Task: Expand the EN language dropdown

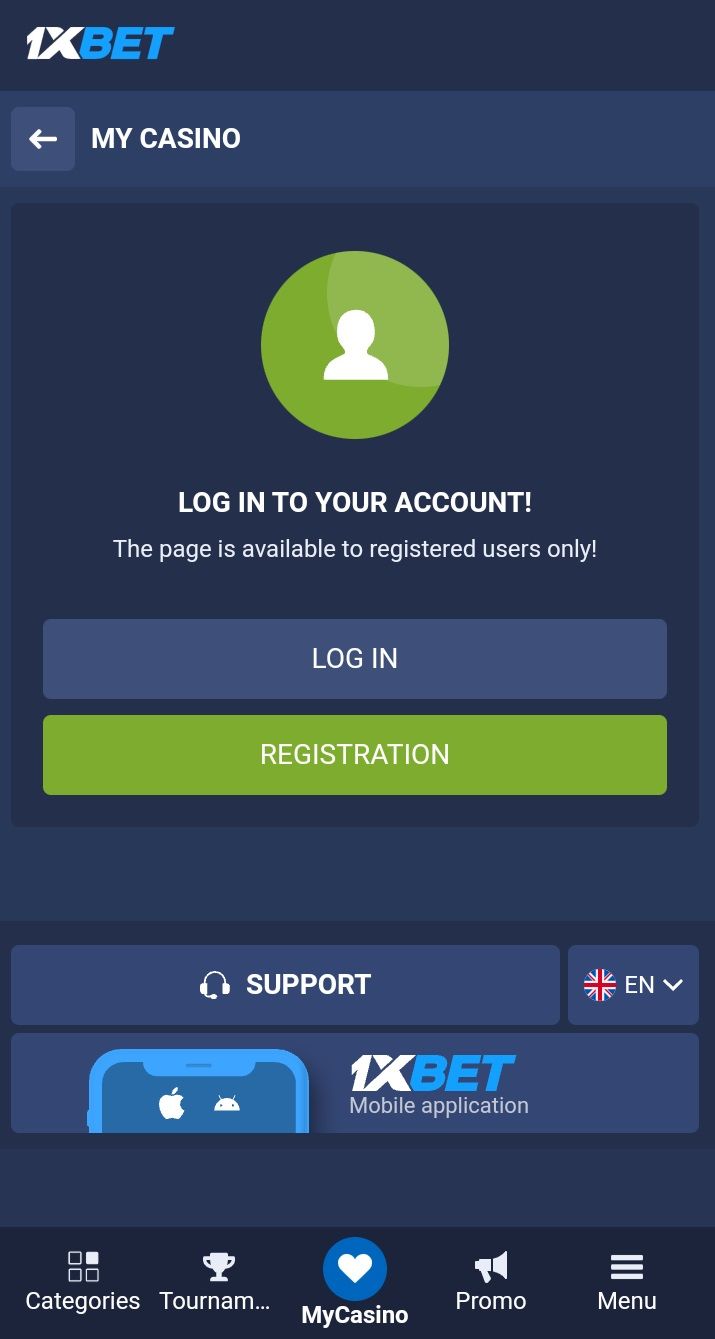Action: [633, 985]
